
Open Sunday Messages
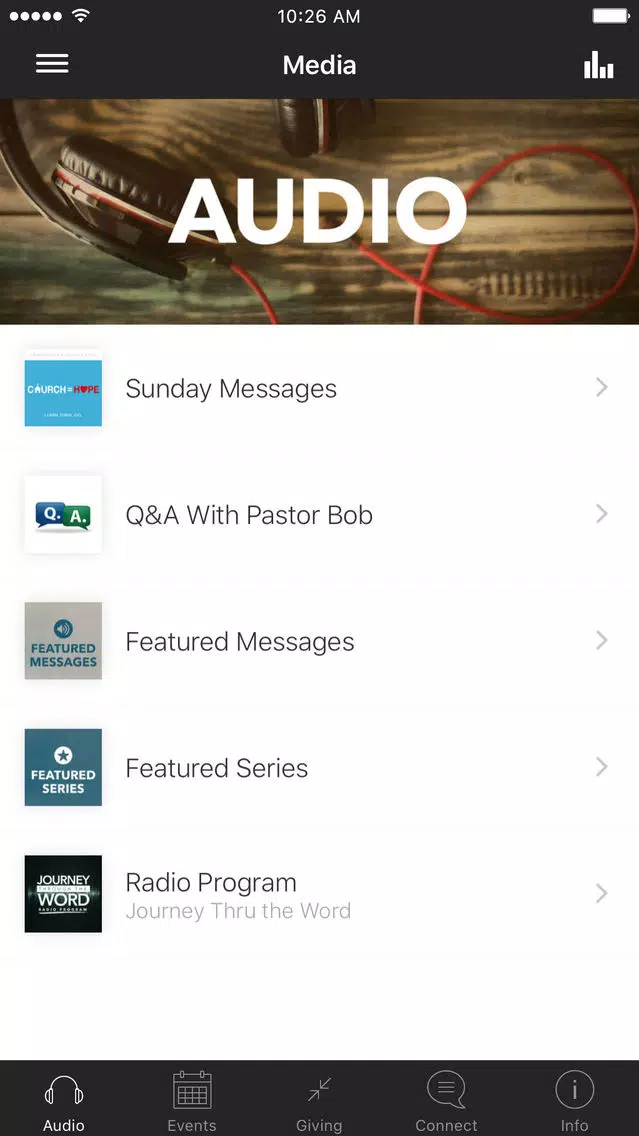pos(320,388)
